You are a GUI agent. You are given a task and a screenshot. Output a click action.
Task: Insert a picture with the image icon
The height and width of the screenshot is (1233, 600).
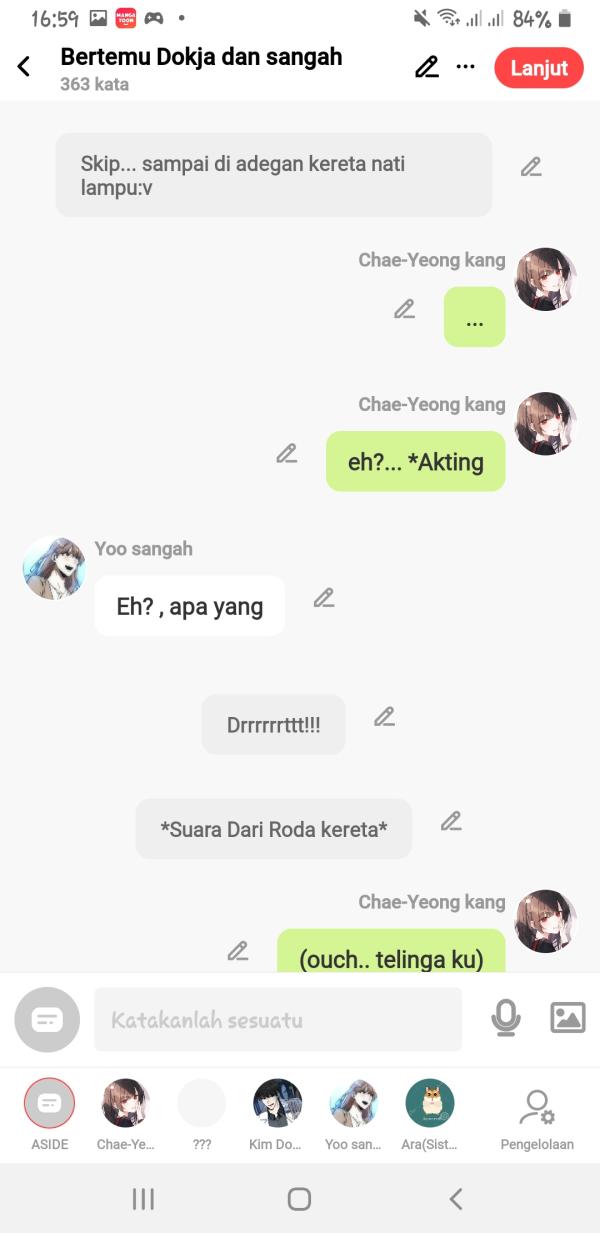(x=568, y=1018)
